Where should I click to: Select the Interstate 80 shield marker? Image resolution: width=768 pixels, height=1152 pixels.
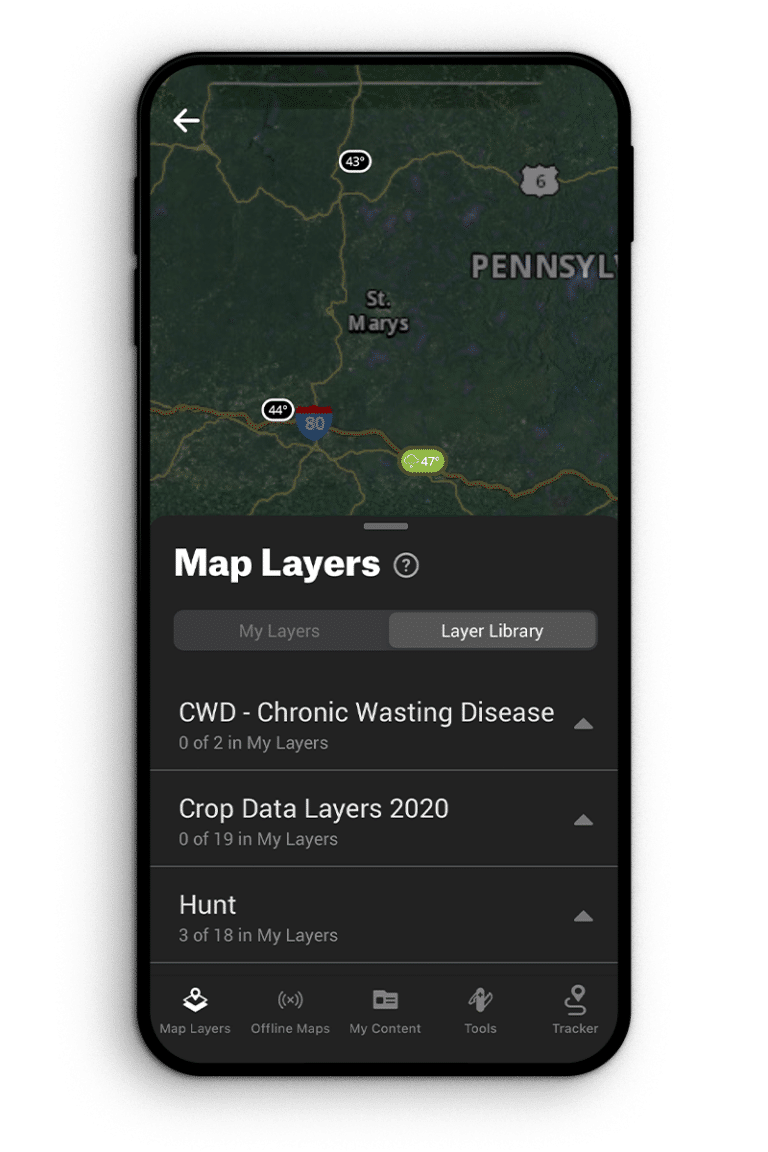point(314,422)
